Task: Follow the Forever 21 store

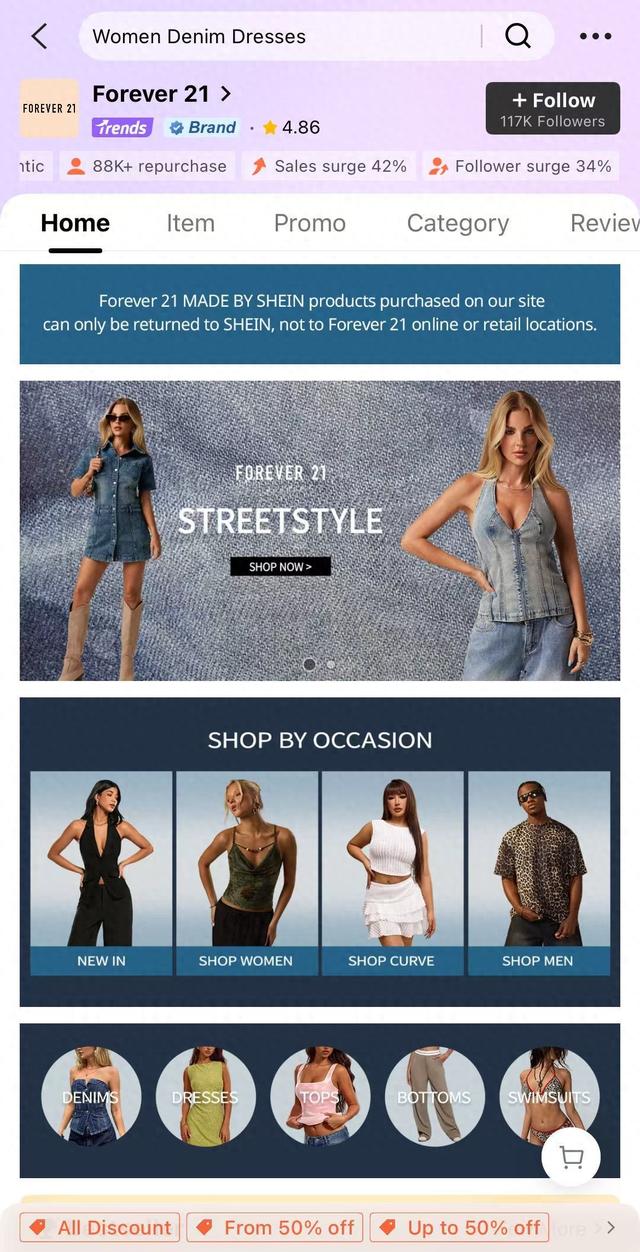Action: click(552, 108)
